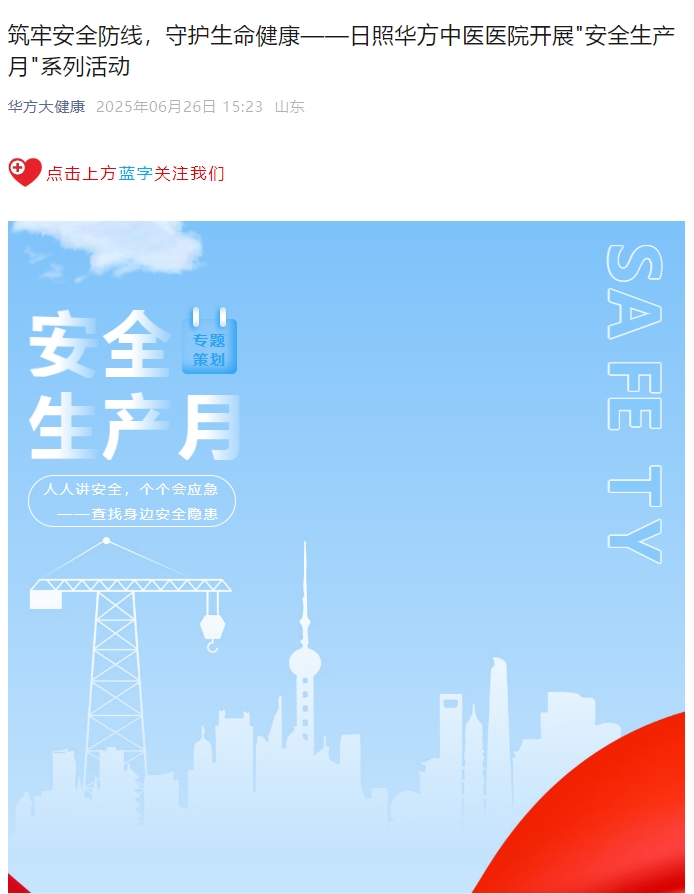View the 安全生产月 poster image
Viewport: 694px width, 894px height.
[x=347, y=556]
